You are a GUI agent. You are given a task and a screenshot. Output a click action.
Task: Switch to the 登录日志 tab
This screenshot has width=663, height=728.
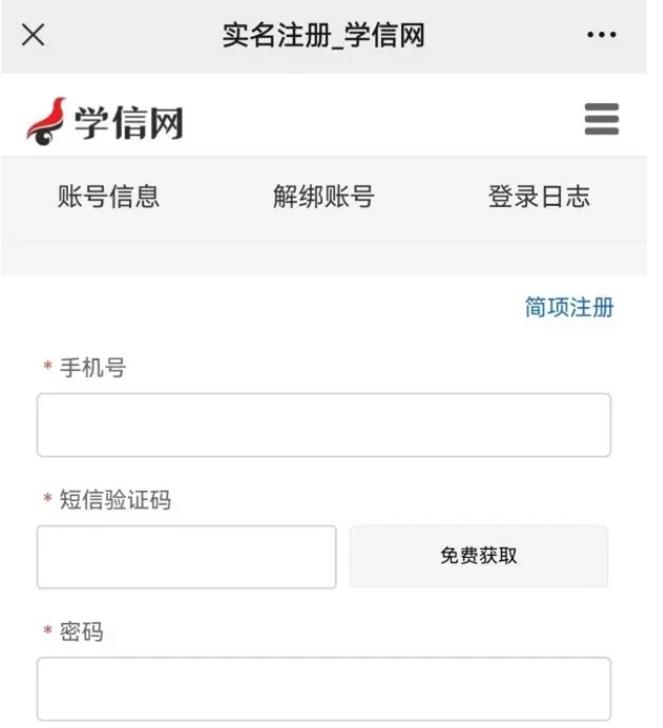coord(538,197)
